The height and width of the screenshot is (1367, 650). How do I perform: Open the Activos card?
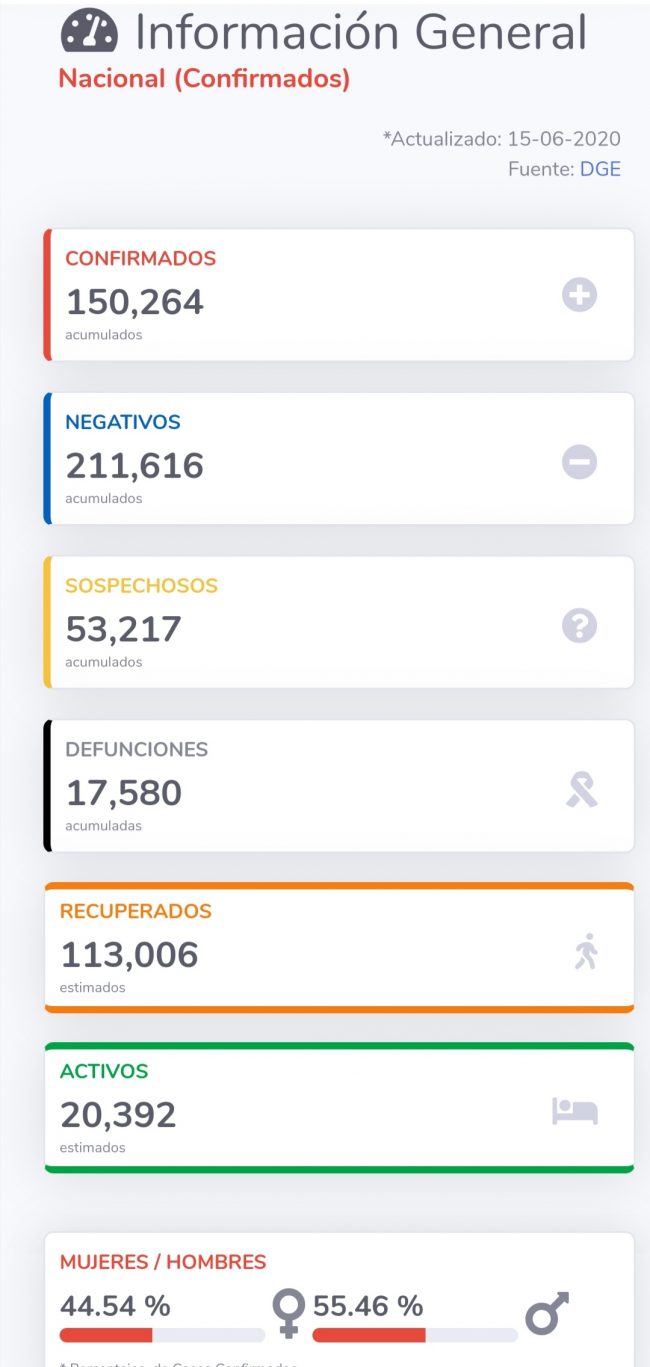click(x=340, y=1107)
